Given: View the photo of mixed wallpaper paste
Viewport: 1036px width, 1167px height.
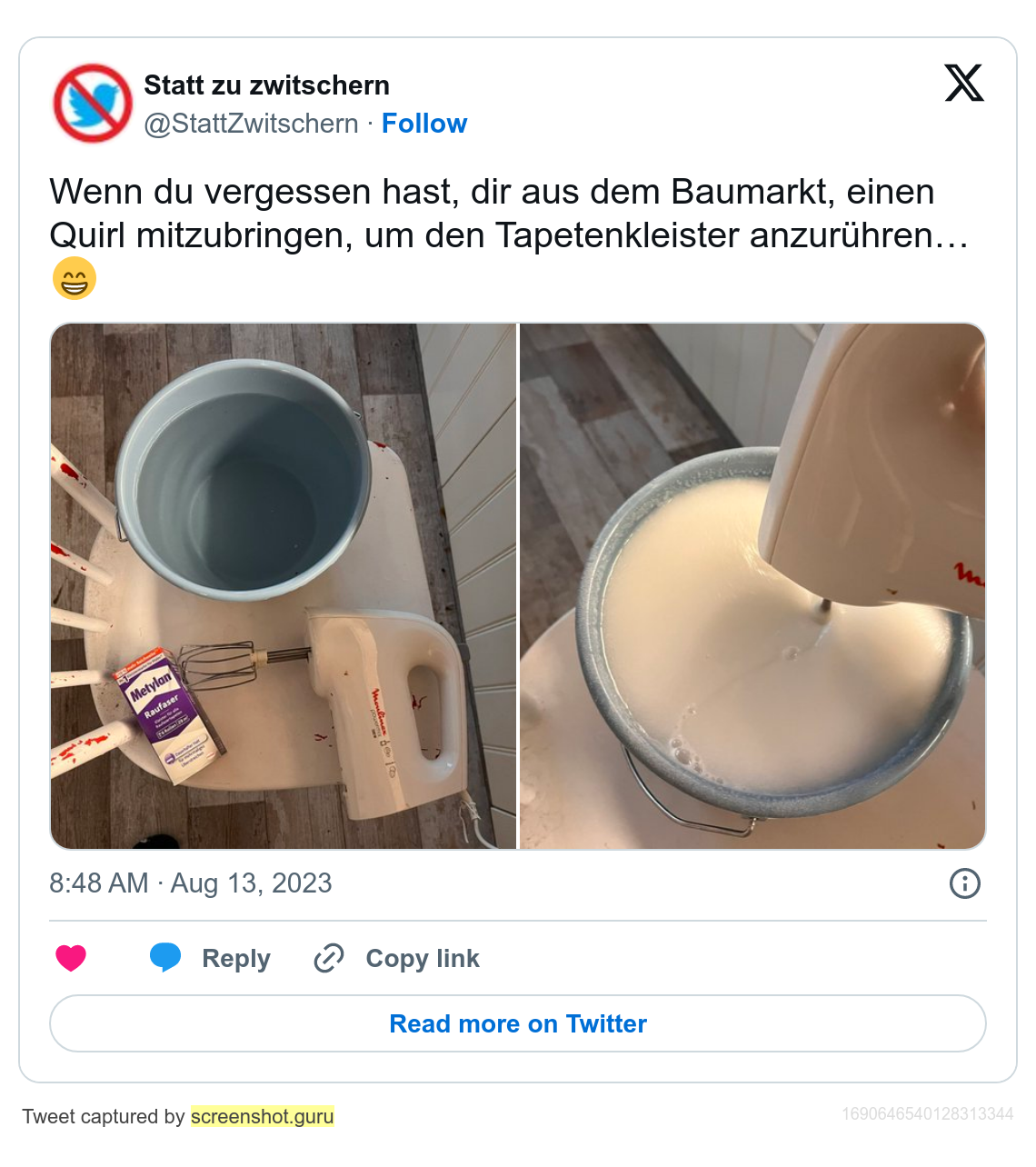Looking at the screenshot, I should click(x=752, y=586).
